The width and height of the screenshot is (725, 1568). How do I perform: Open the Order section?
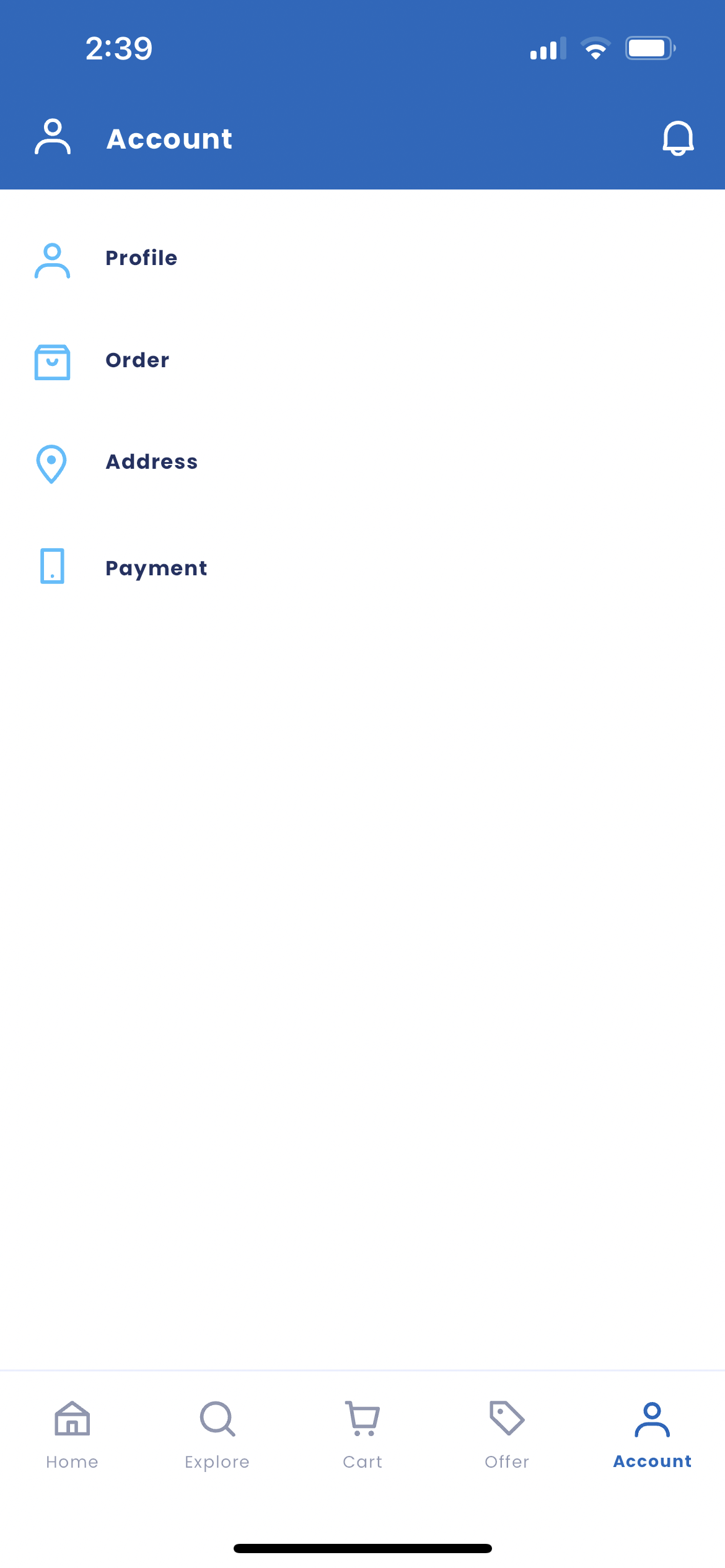click(x=137, y=360)
